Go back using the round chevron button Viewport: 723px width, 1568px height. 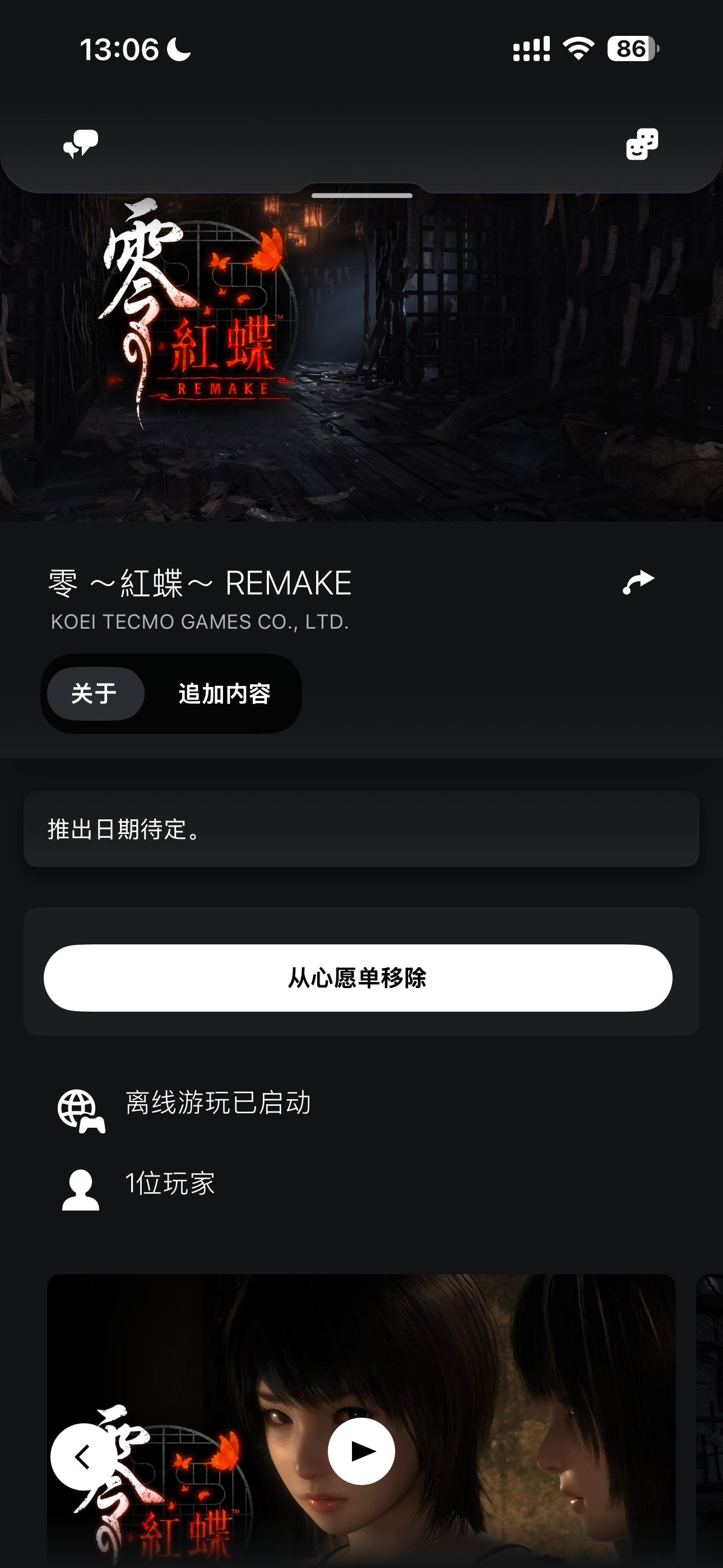tap(84, 1456)
